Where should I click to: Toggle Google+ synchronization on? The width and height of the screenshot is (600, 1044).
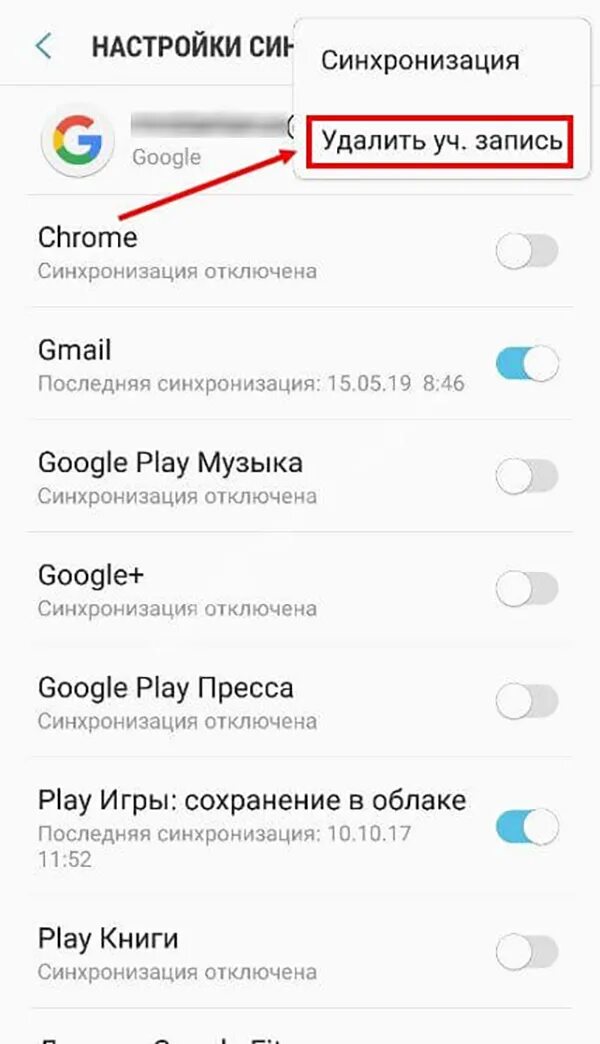527,590
